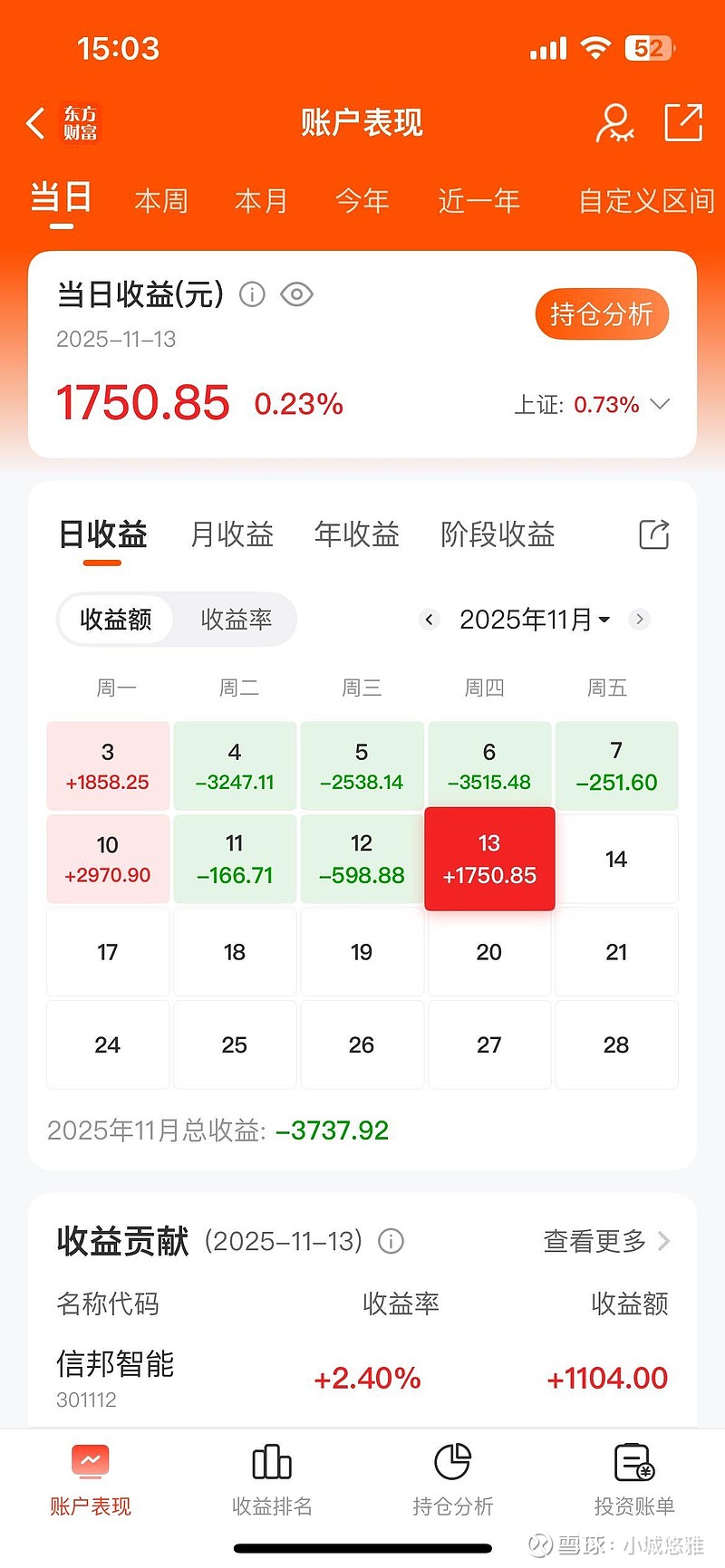Tap the left chevron to view previous month
Viewport: 725px width, 1568px height.
(429, 620)
